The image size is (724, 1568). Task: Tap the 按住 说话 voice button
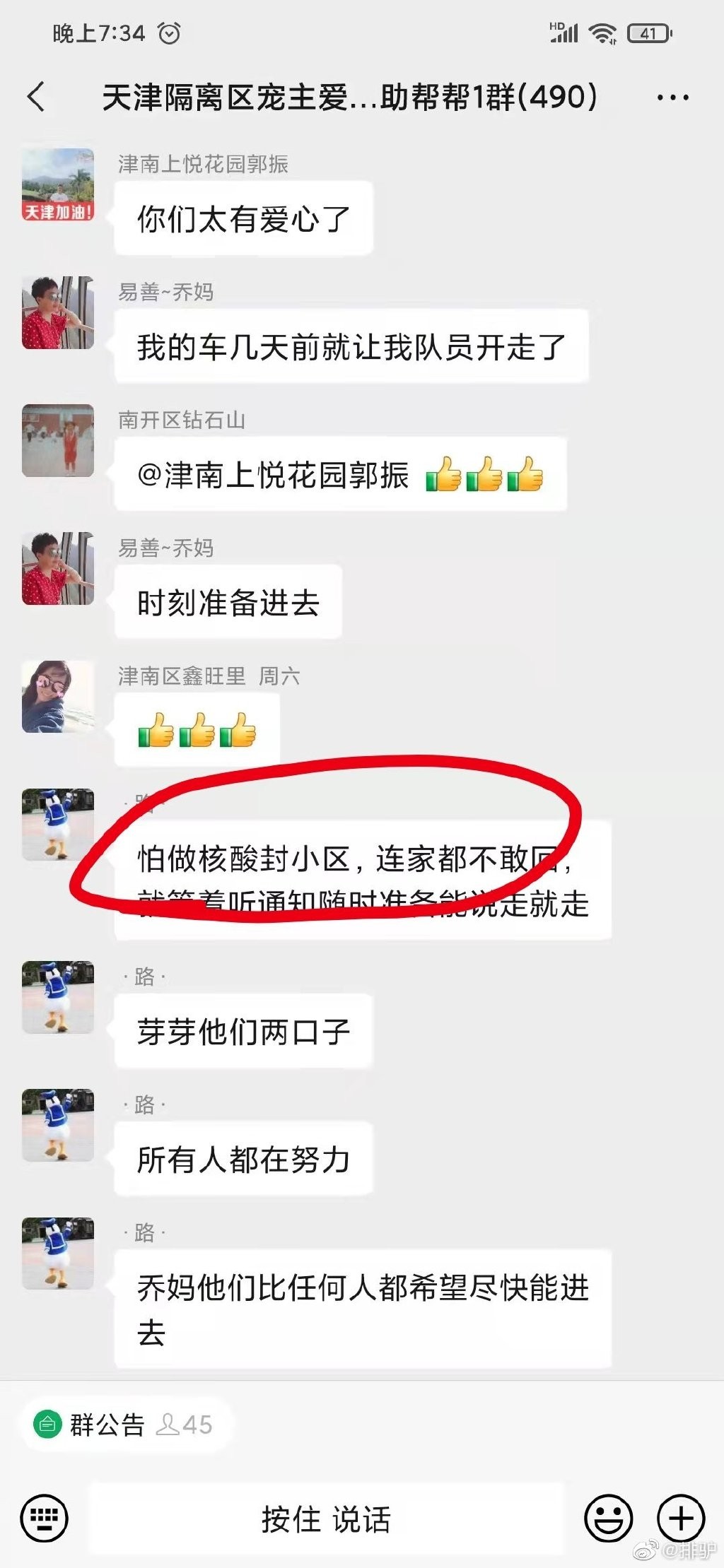326,1519
